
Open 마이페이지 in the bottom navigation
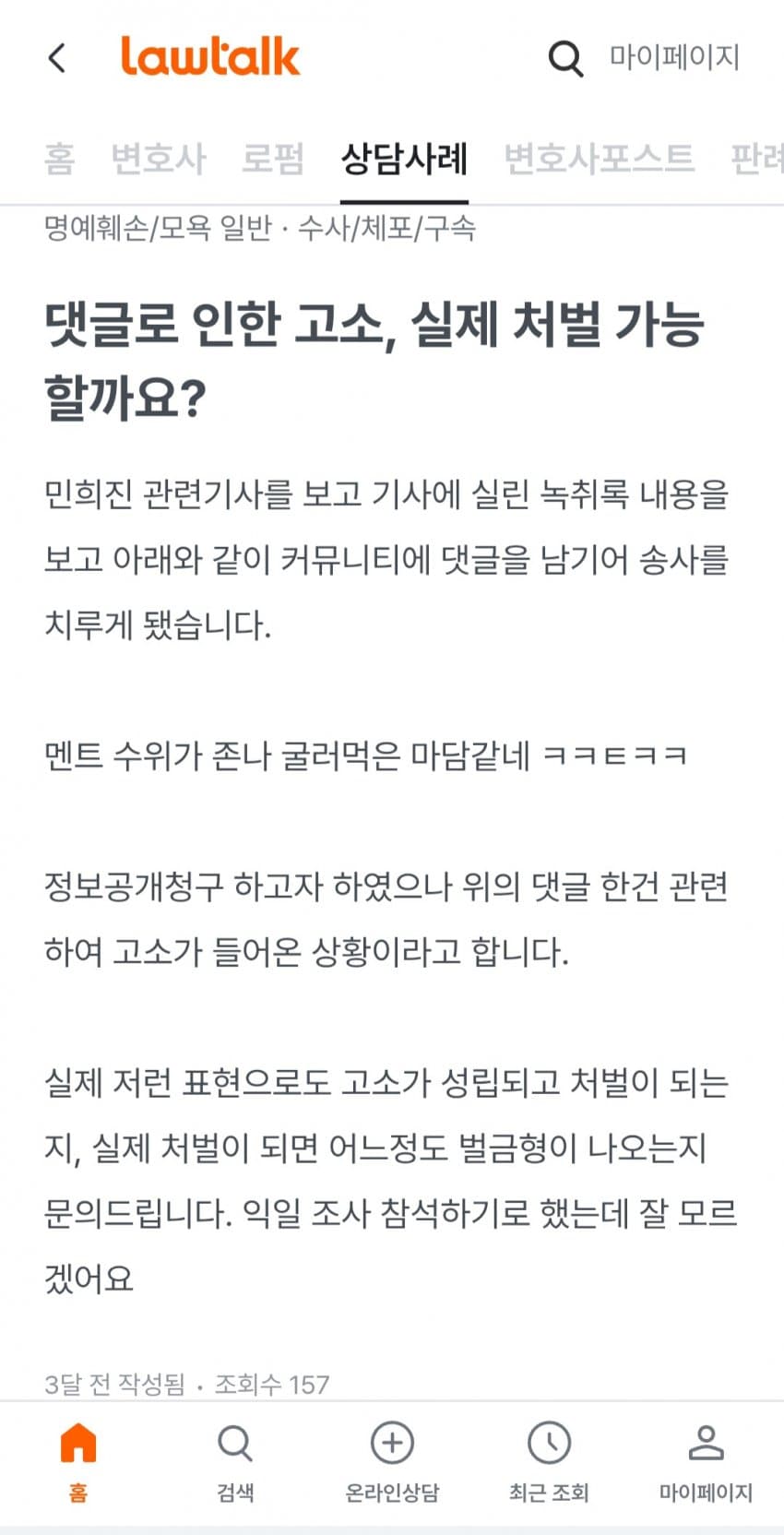click(x=706, y=1464)
